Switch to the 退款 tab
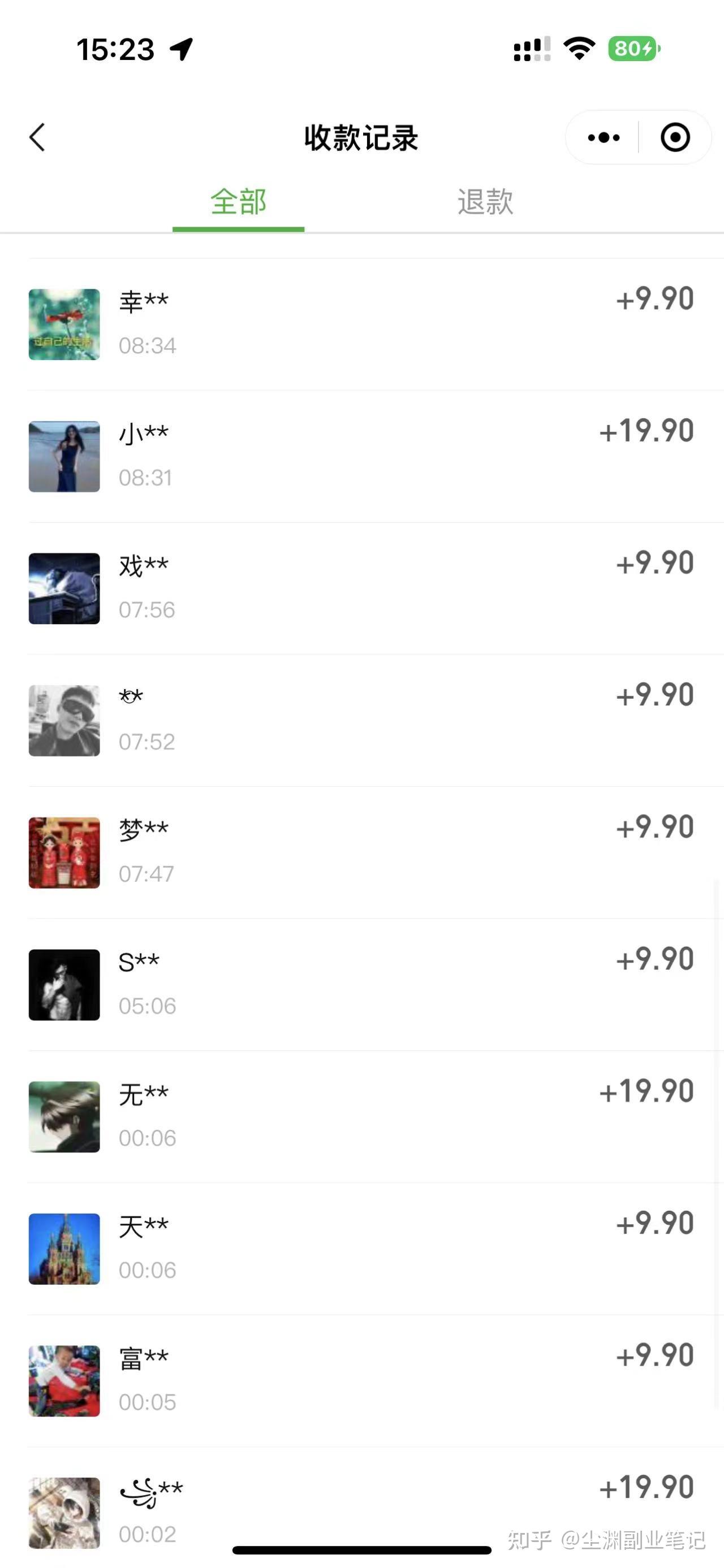The height and width of the screenshot is (1568, 724). (485, 202)
